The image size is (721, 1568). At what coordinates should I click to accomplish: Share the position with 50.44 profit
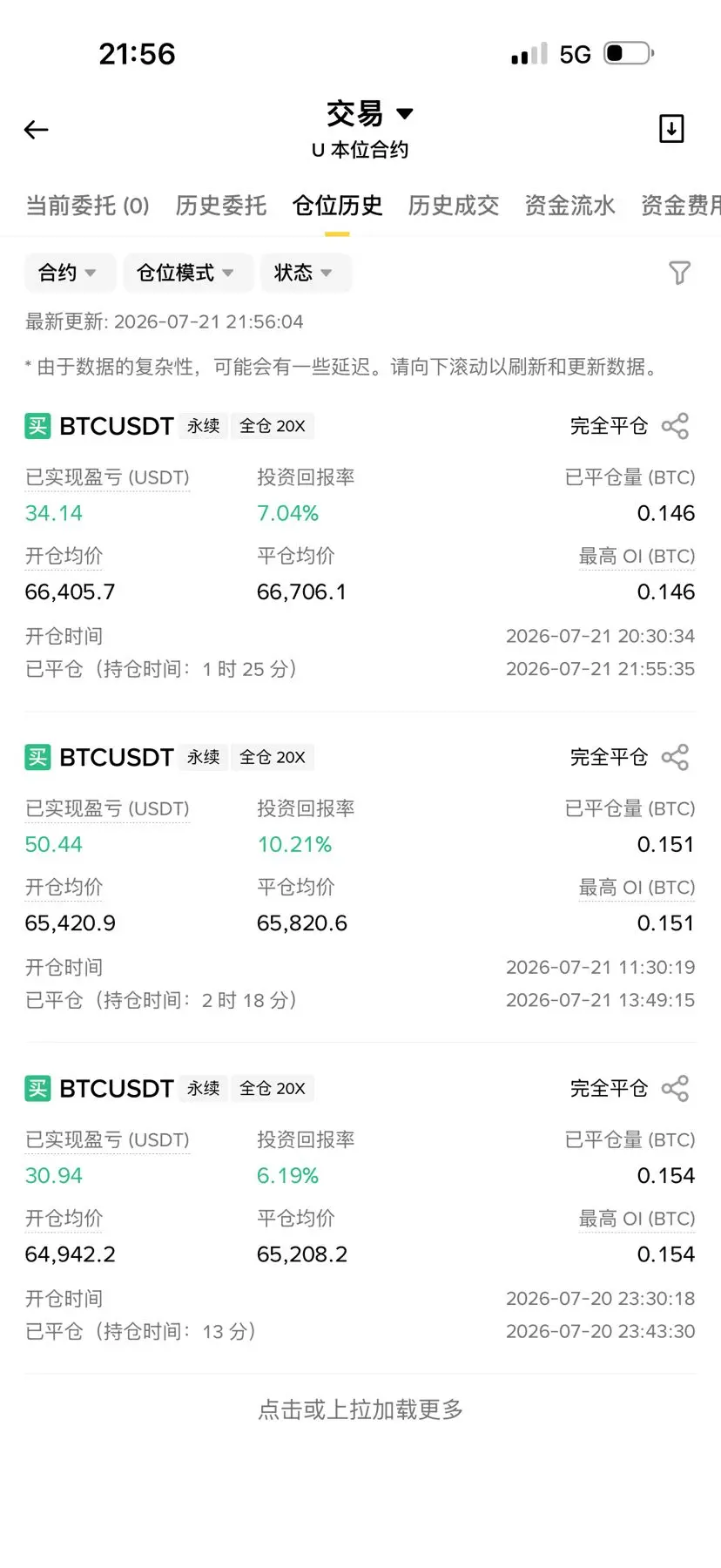coord(675,757)
